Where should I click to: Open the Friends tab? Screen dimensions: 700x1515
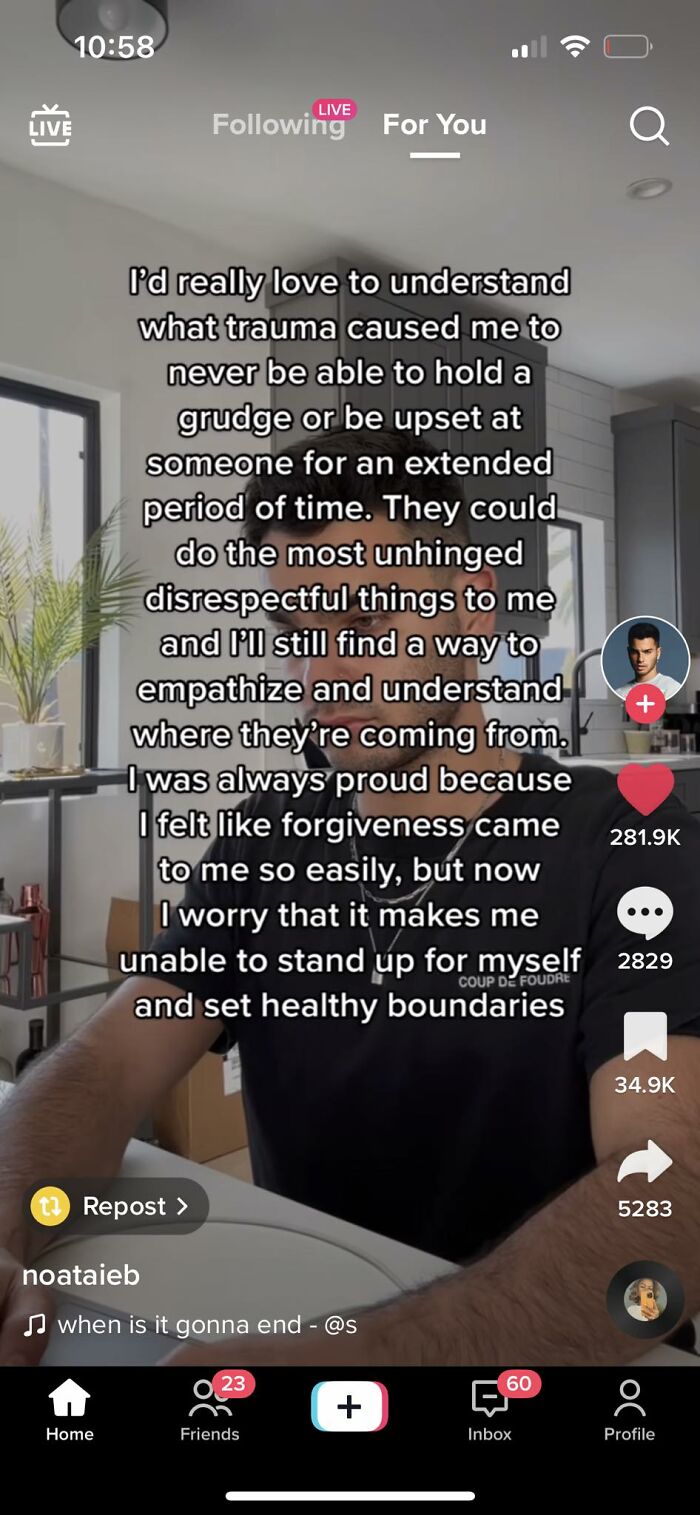pyautogui.click(x=210, y=1408)
